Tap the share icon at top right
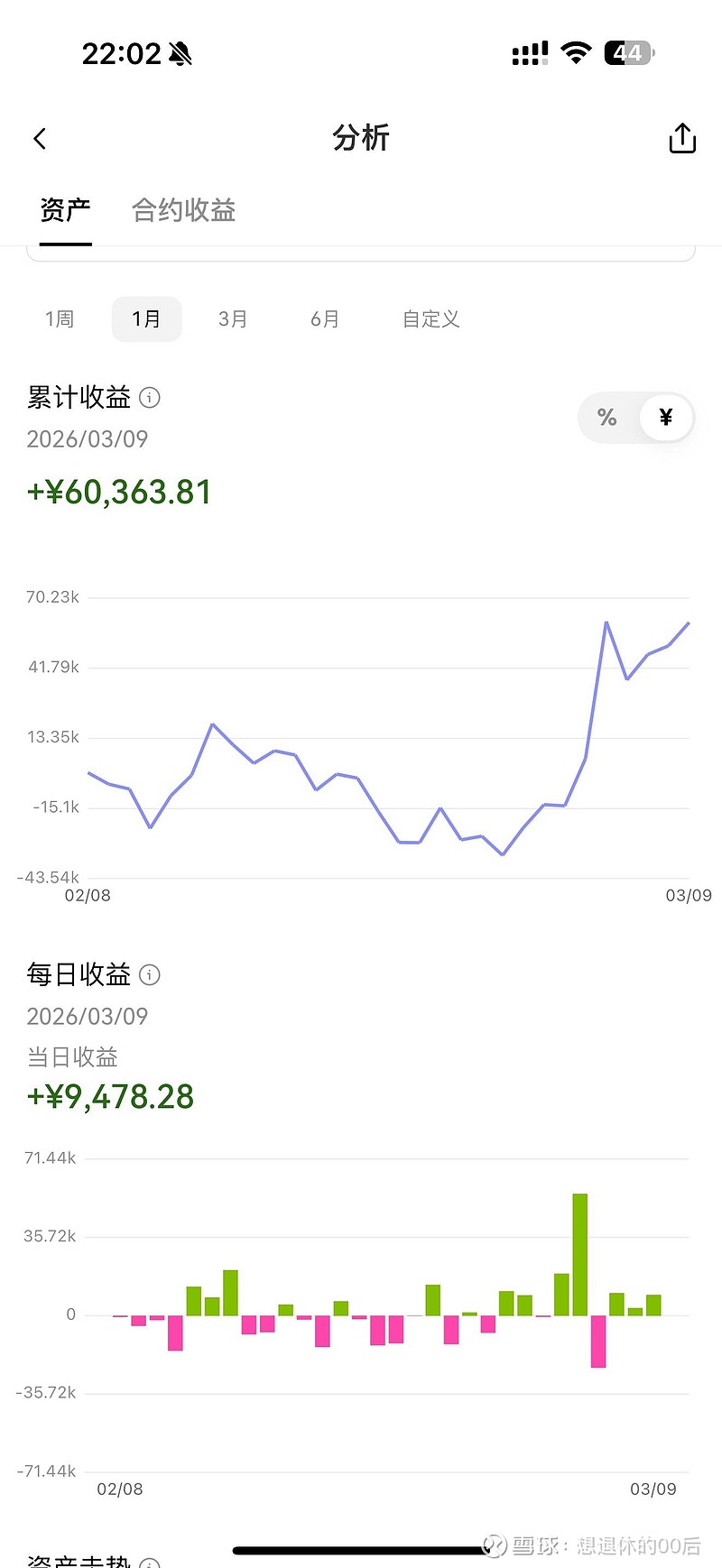The image size is (722, 1568). 682,138
